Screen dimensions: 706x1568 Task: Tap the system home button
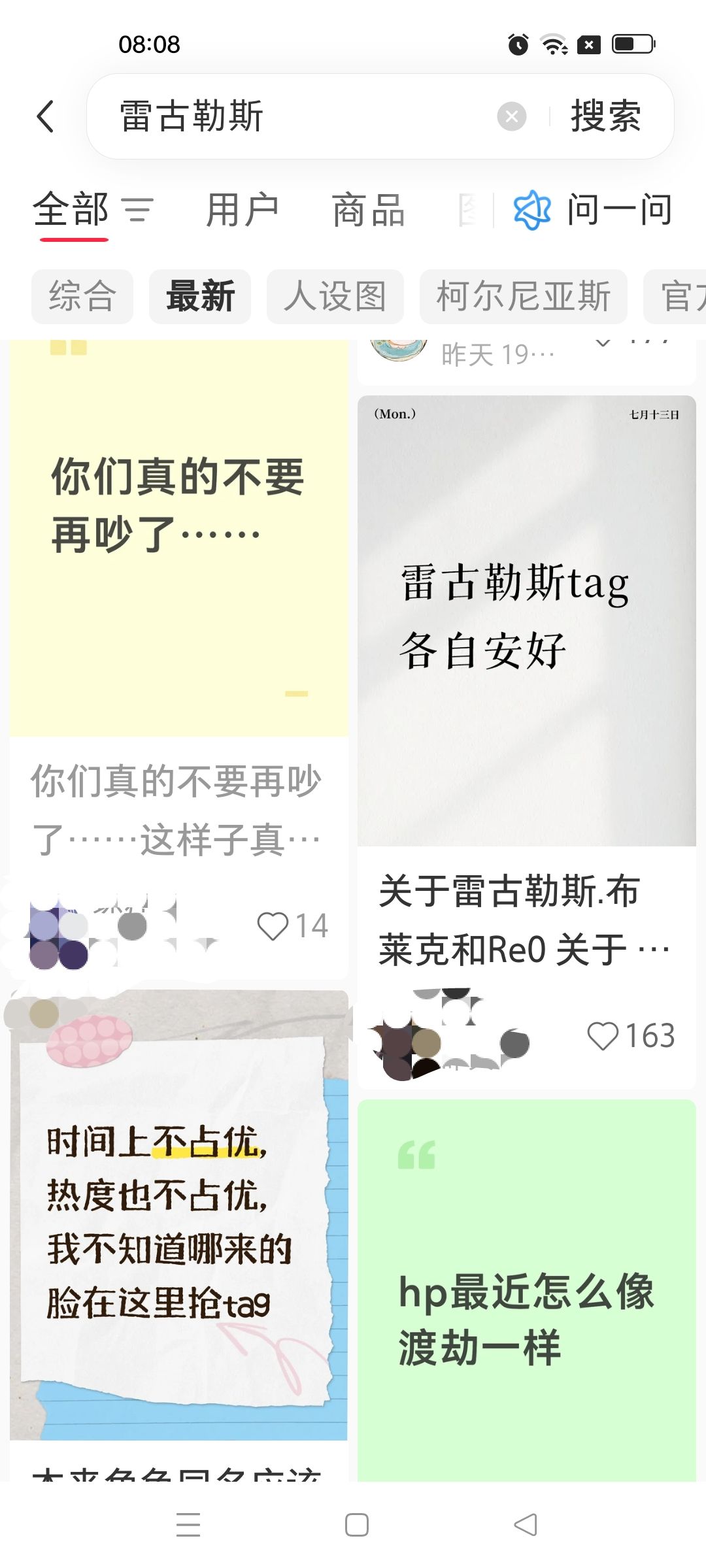[x=357, y=1525]
